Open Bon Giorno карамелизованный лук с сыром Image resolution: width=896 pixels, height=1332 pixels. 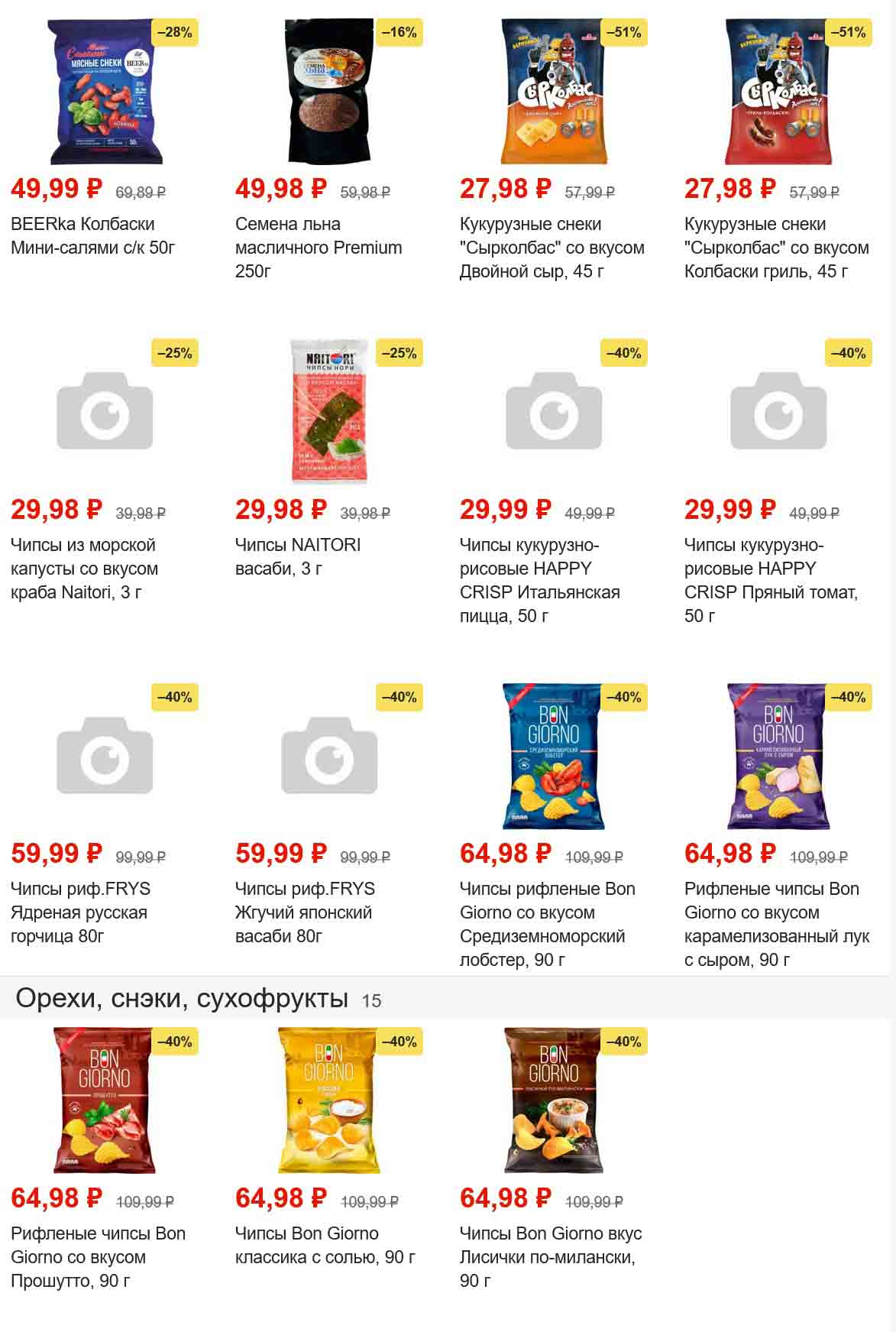click(x=778, y=757)
